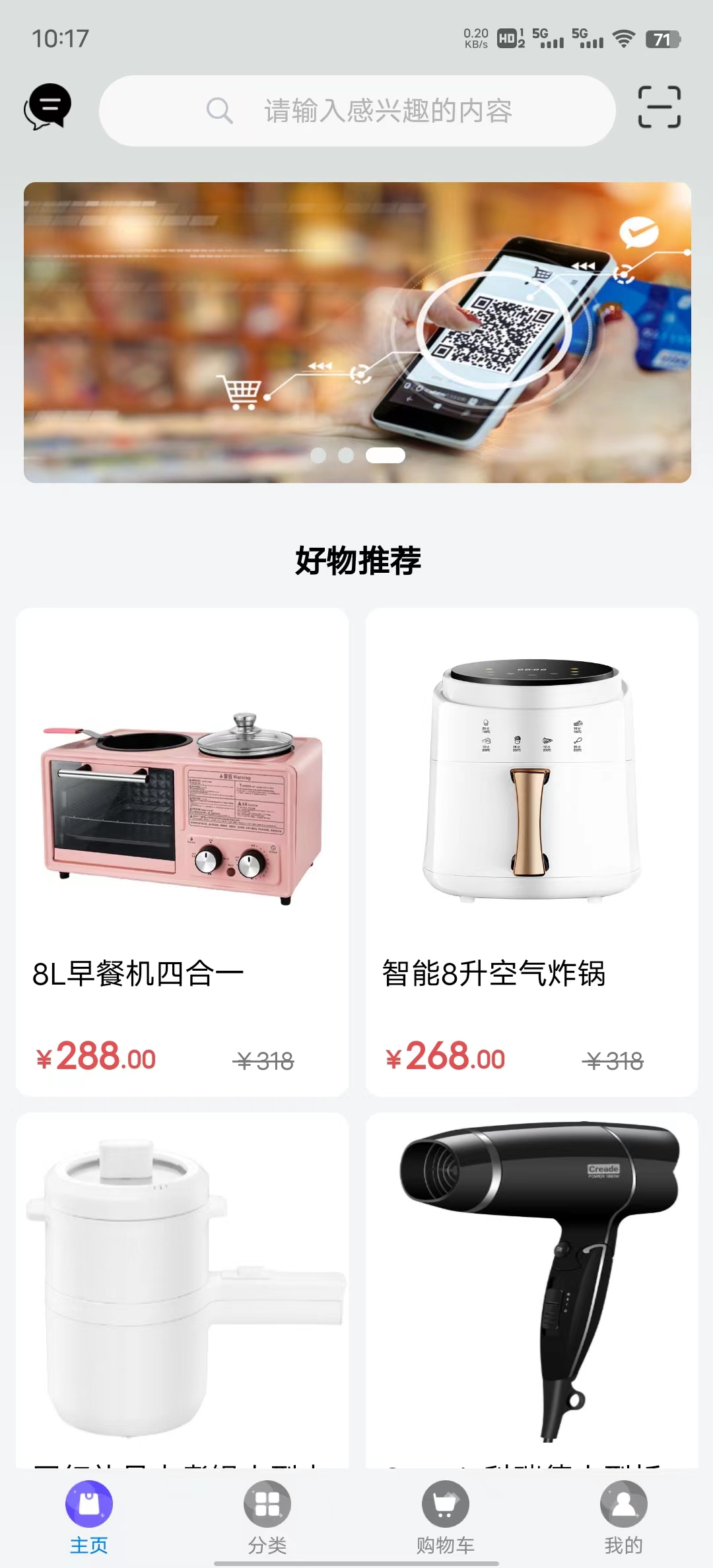713x1568 pixels.
Task: Open the QR code scanner
Action: tap(659, 107)
